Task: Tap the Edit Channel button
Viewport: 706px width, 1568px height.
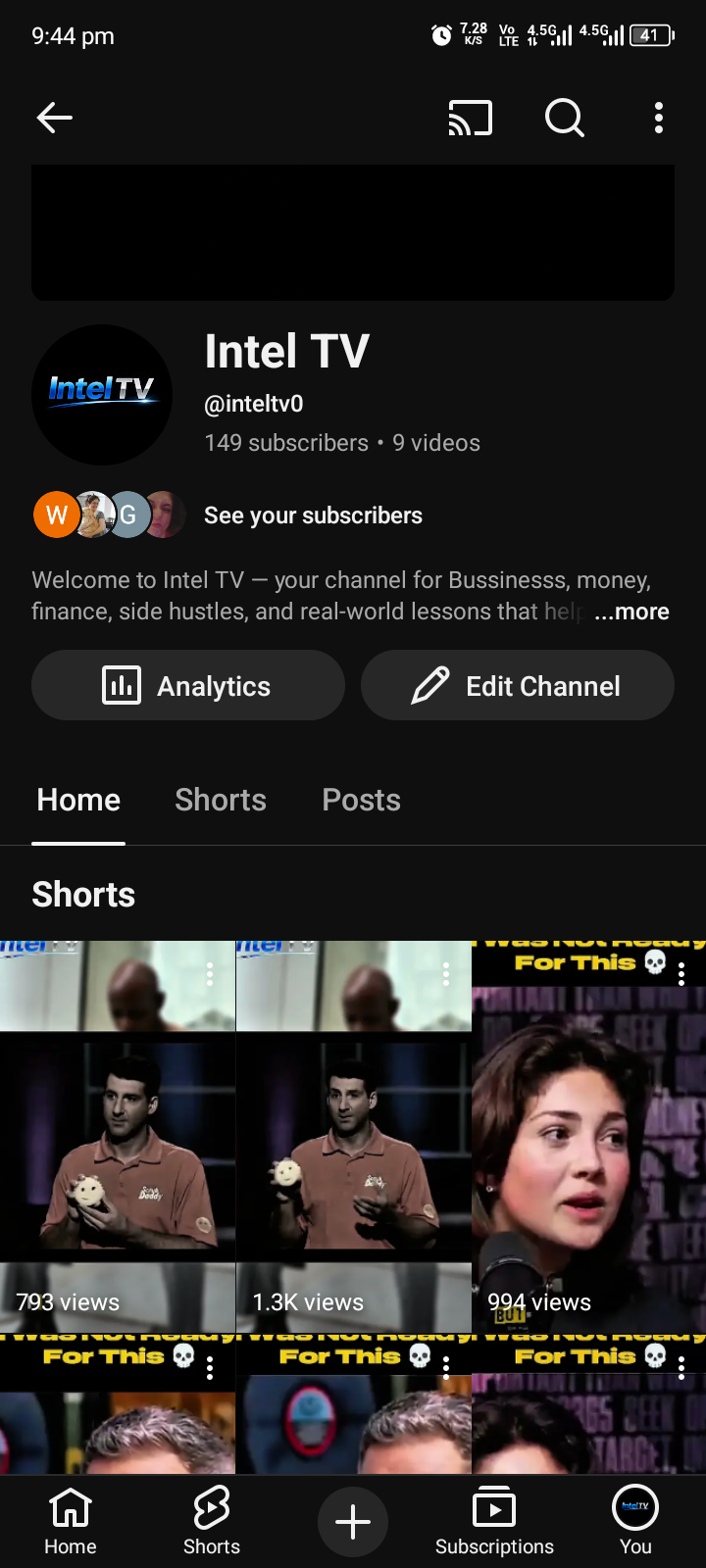Action: click(x=518, y=685)
